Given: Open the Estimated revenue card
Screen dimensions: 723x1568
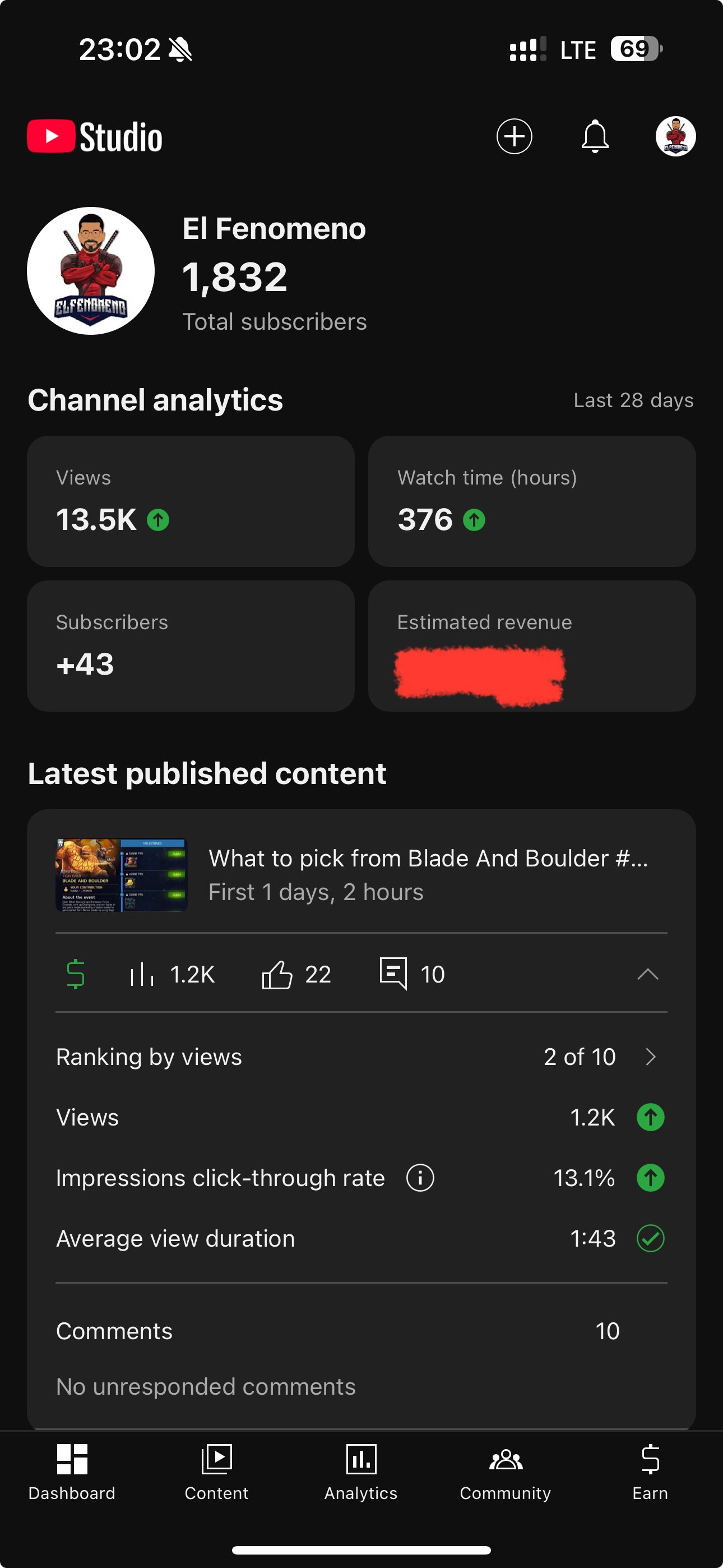Looking at the screenshot, I should (x=532, y=646).
